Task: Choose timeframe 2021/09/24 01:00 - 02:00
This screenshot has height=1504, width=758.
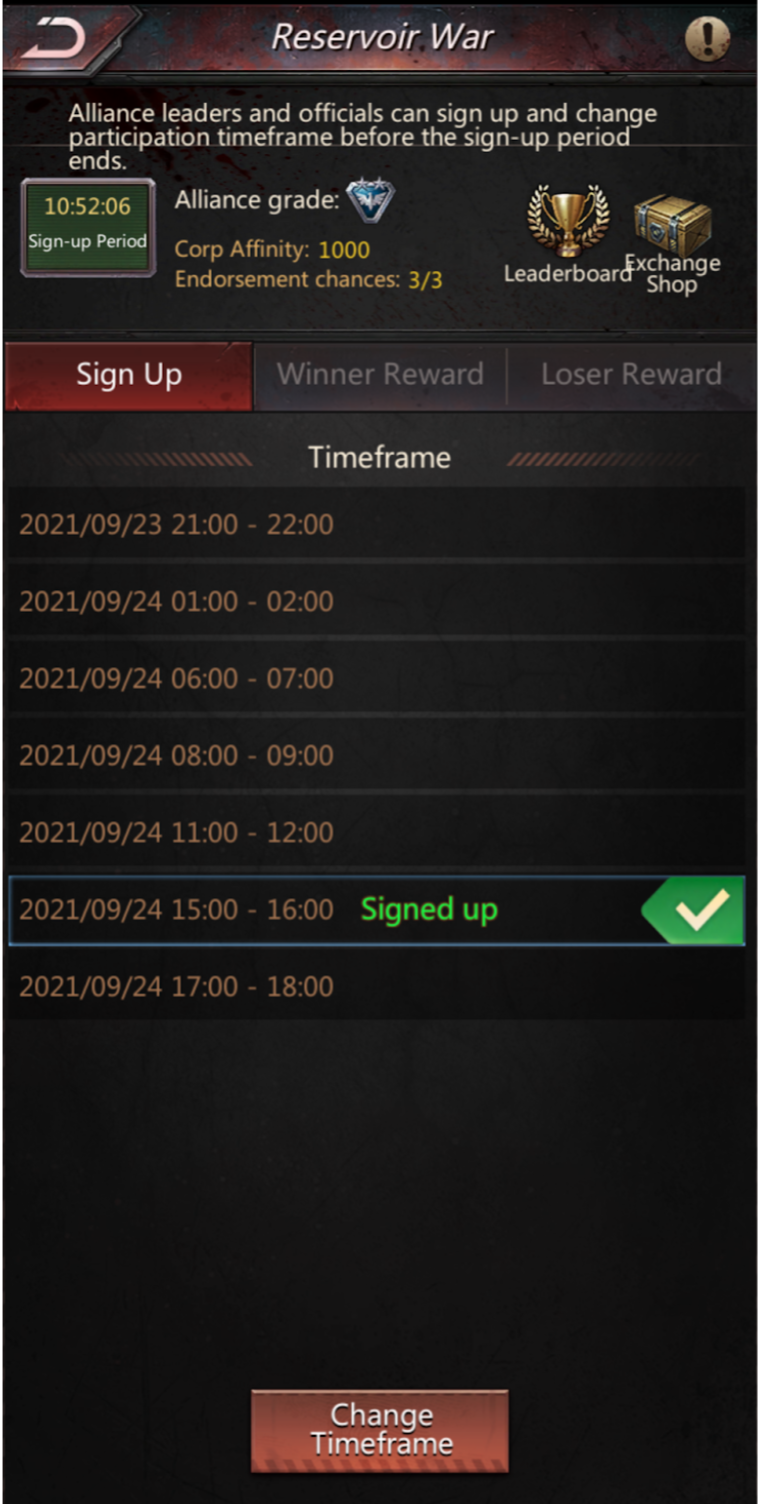Action: click(x=376, y=601)
